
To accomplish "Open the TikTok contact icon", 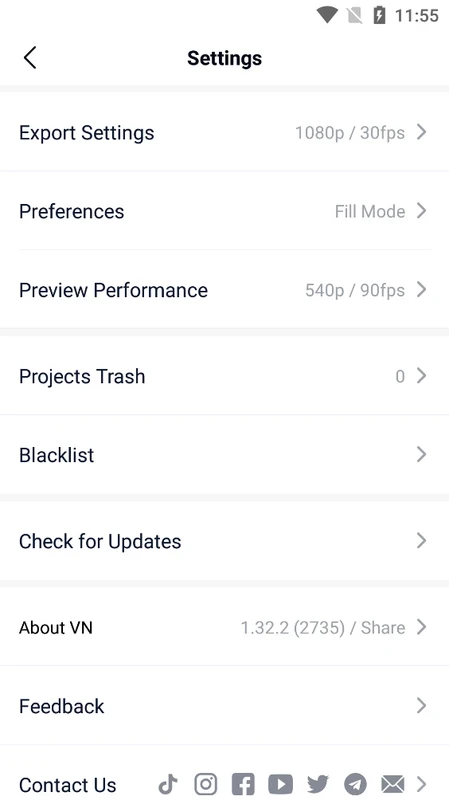I will point(168,784).
